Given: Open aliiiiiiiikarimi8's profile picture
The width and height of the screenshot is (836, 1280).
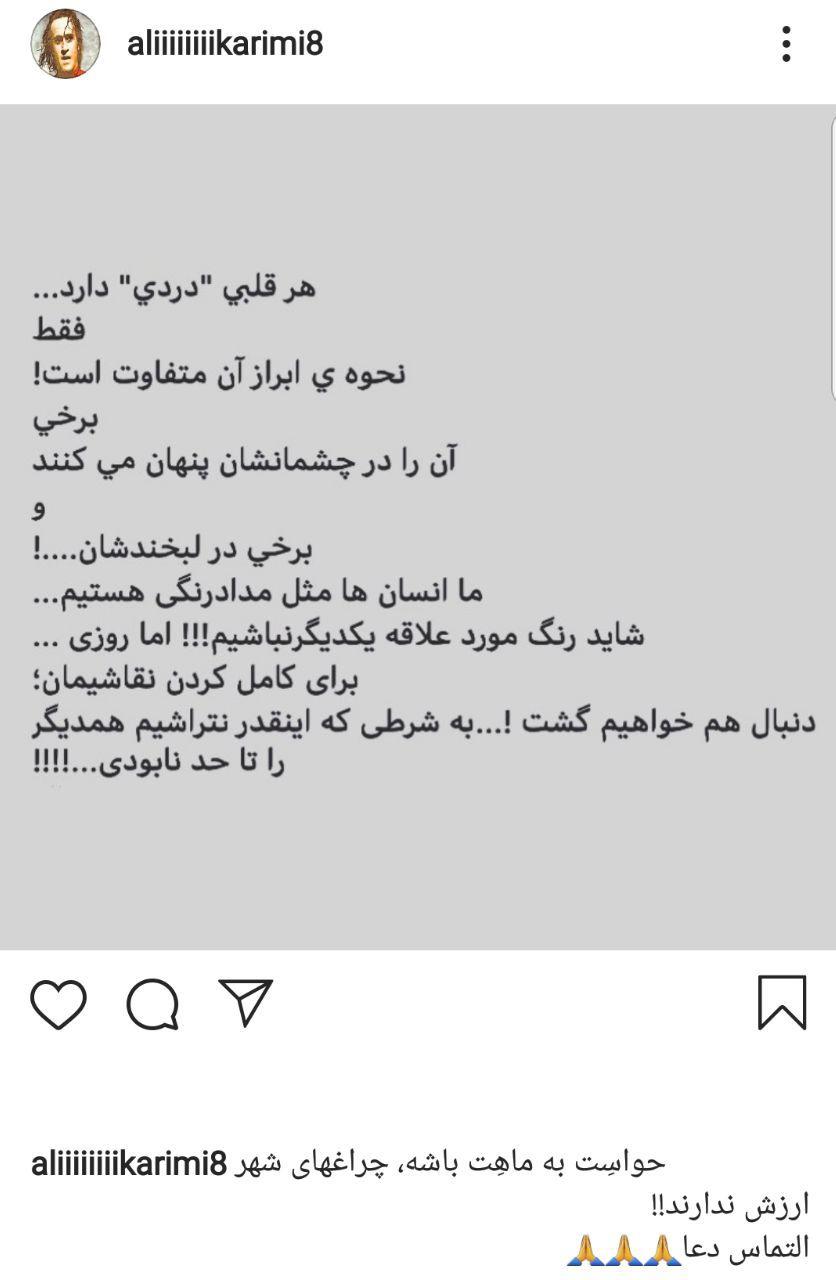Looking at the screenshot, I should [x=65, y=44].
